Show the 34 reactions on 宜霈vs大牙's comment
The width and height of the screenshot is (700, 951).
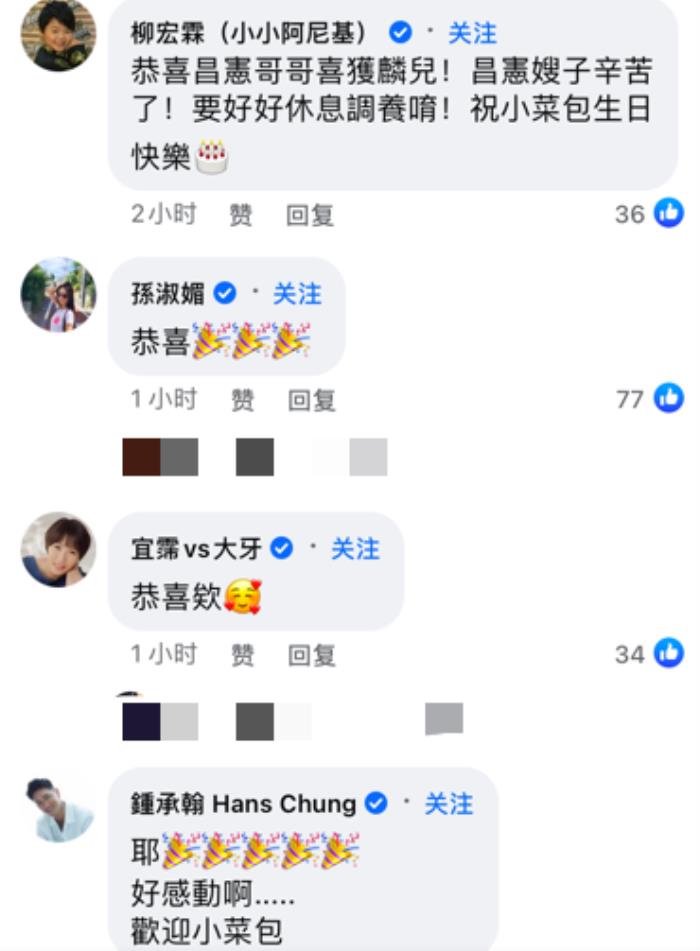650,654
